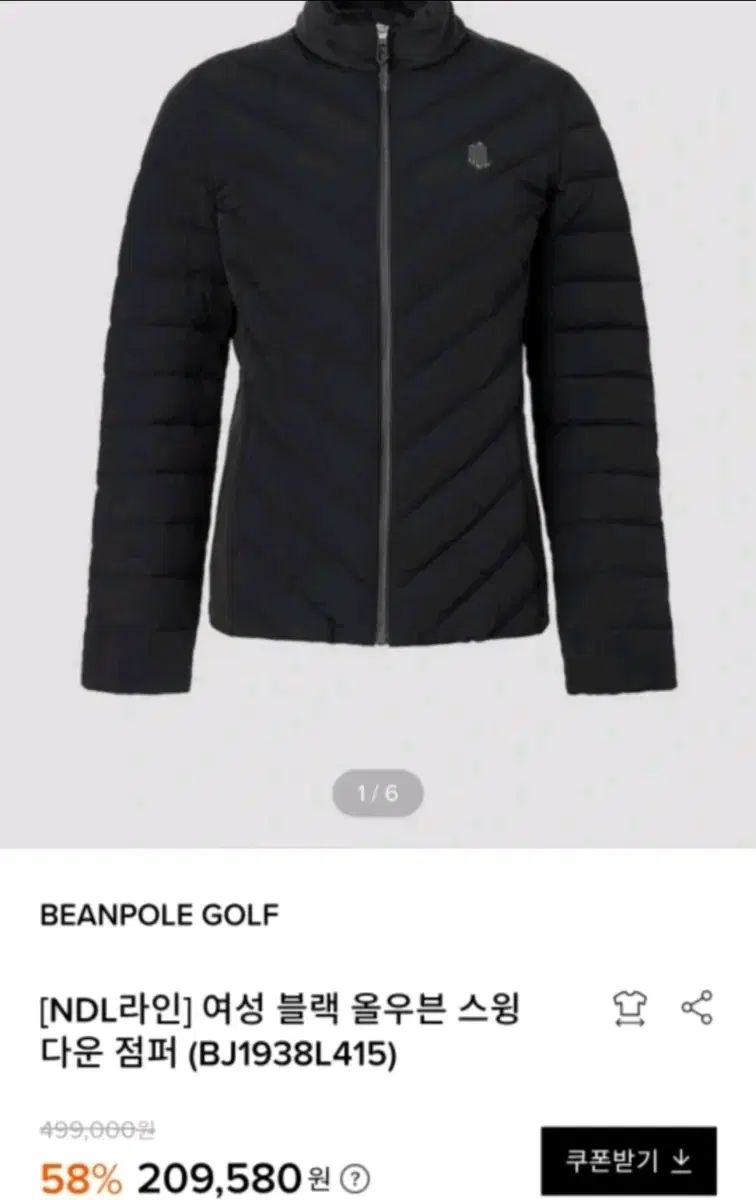Tap the 쿠폰받기 coupon download button

[x=629, y=1161]
